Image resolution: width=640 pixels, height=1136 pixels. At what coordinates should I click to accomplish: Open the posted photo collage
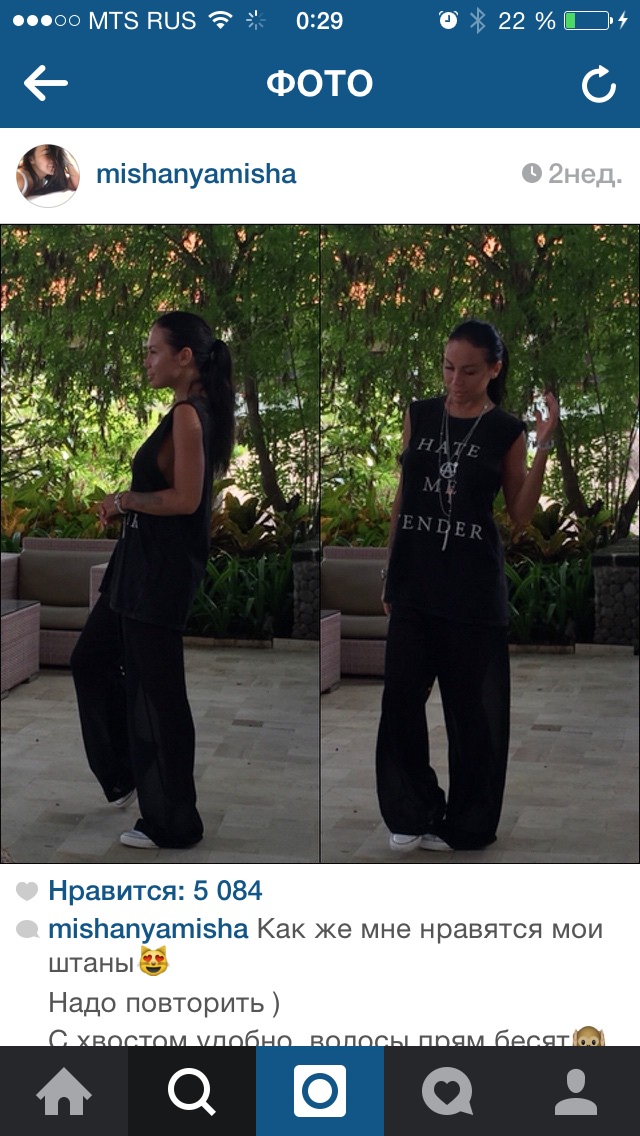coord(320,544)
